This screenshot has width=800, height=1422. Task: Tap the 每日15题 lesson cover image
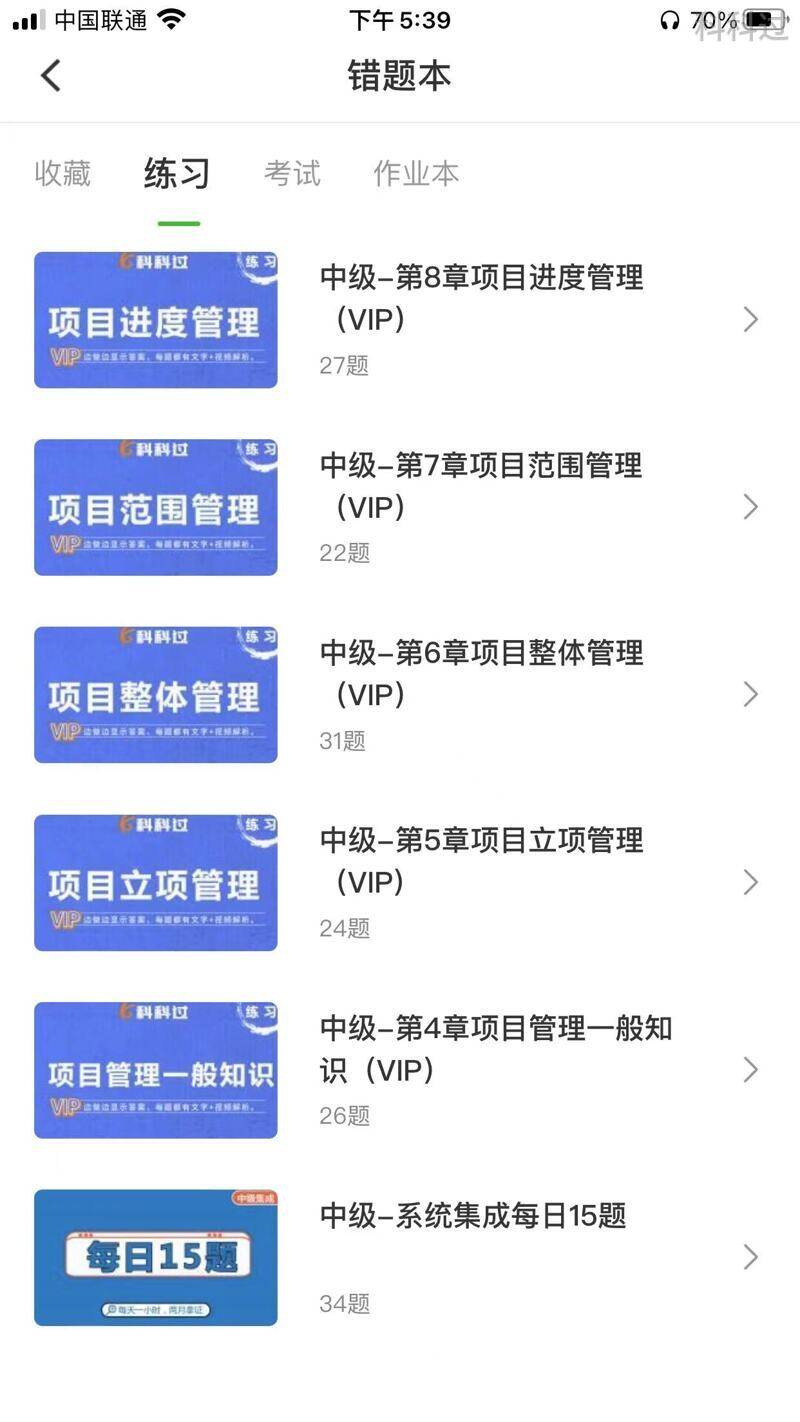155,1258
